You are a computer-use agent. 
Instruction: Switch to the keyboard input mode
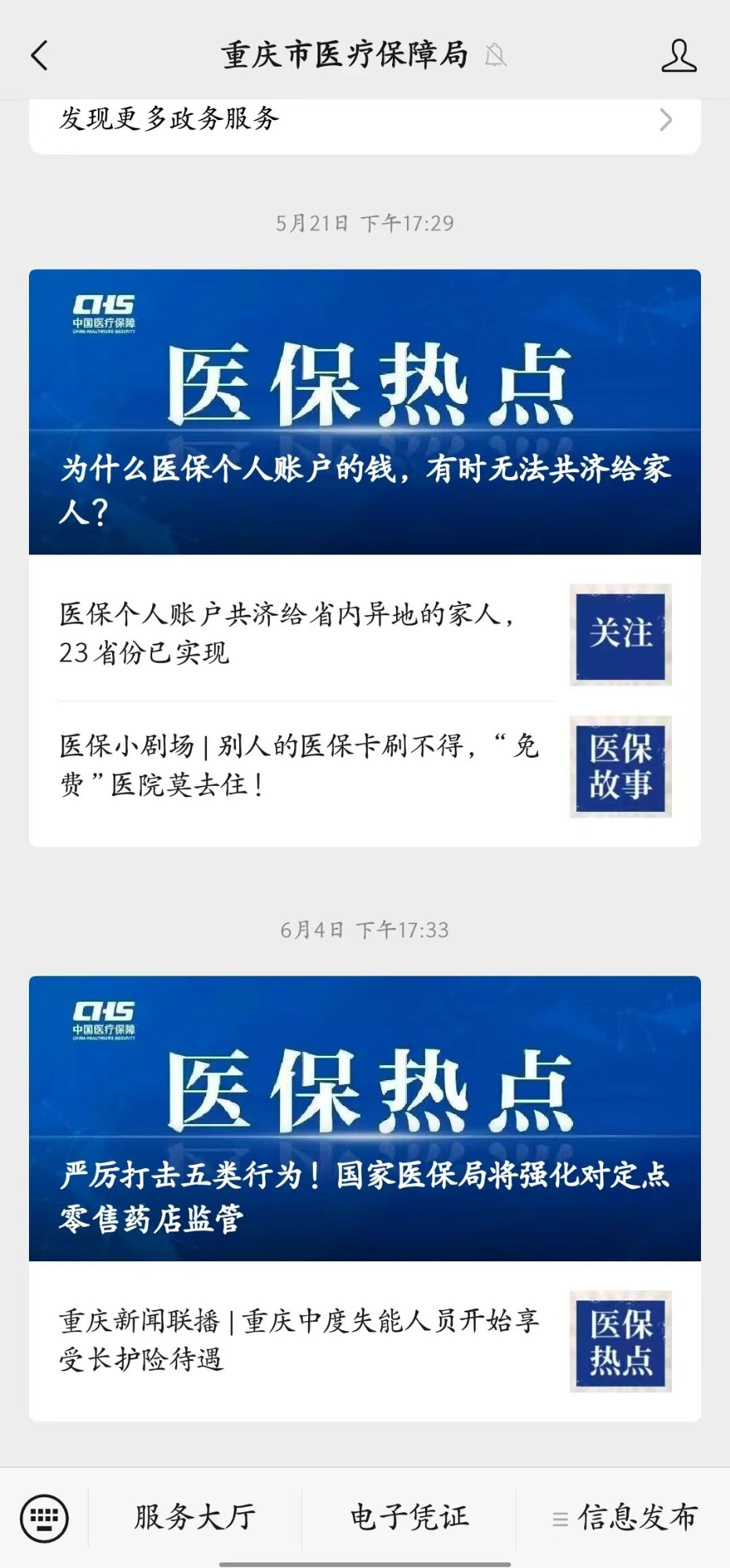(x=44, y=1517)
